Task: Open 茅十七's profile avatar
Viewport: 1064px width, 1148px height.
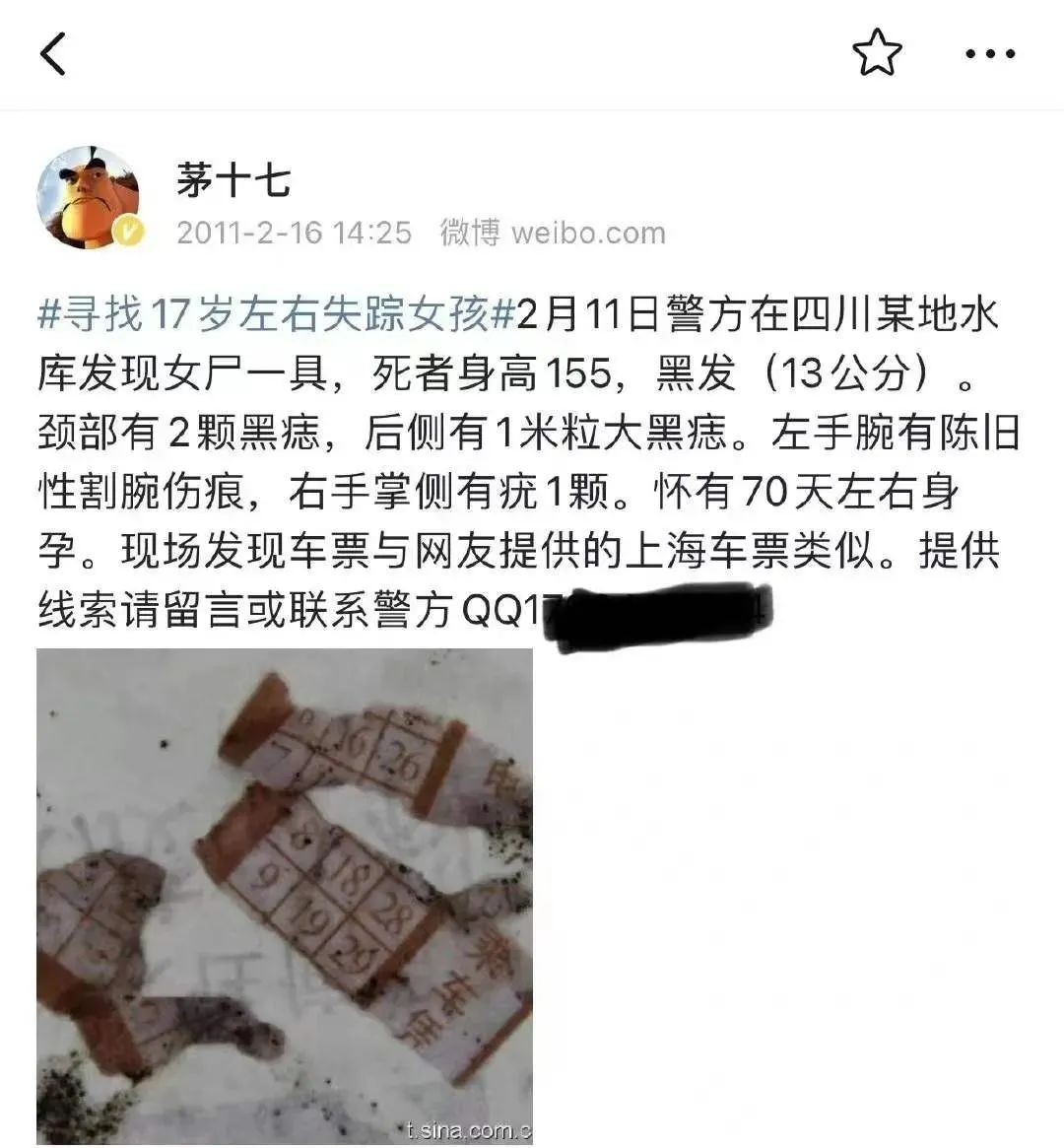Action: (x=89, y=198)
